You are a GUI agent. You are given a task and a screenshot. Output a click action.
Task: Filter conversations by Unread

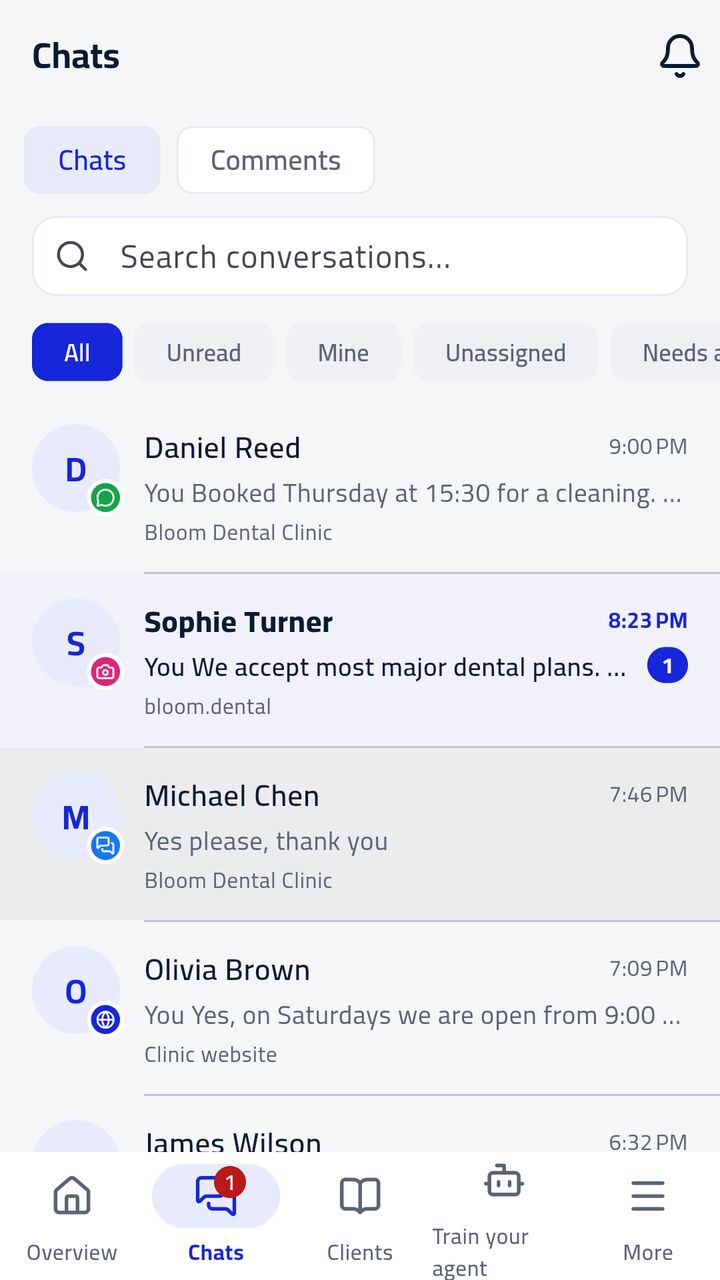tap(204, 352)
